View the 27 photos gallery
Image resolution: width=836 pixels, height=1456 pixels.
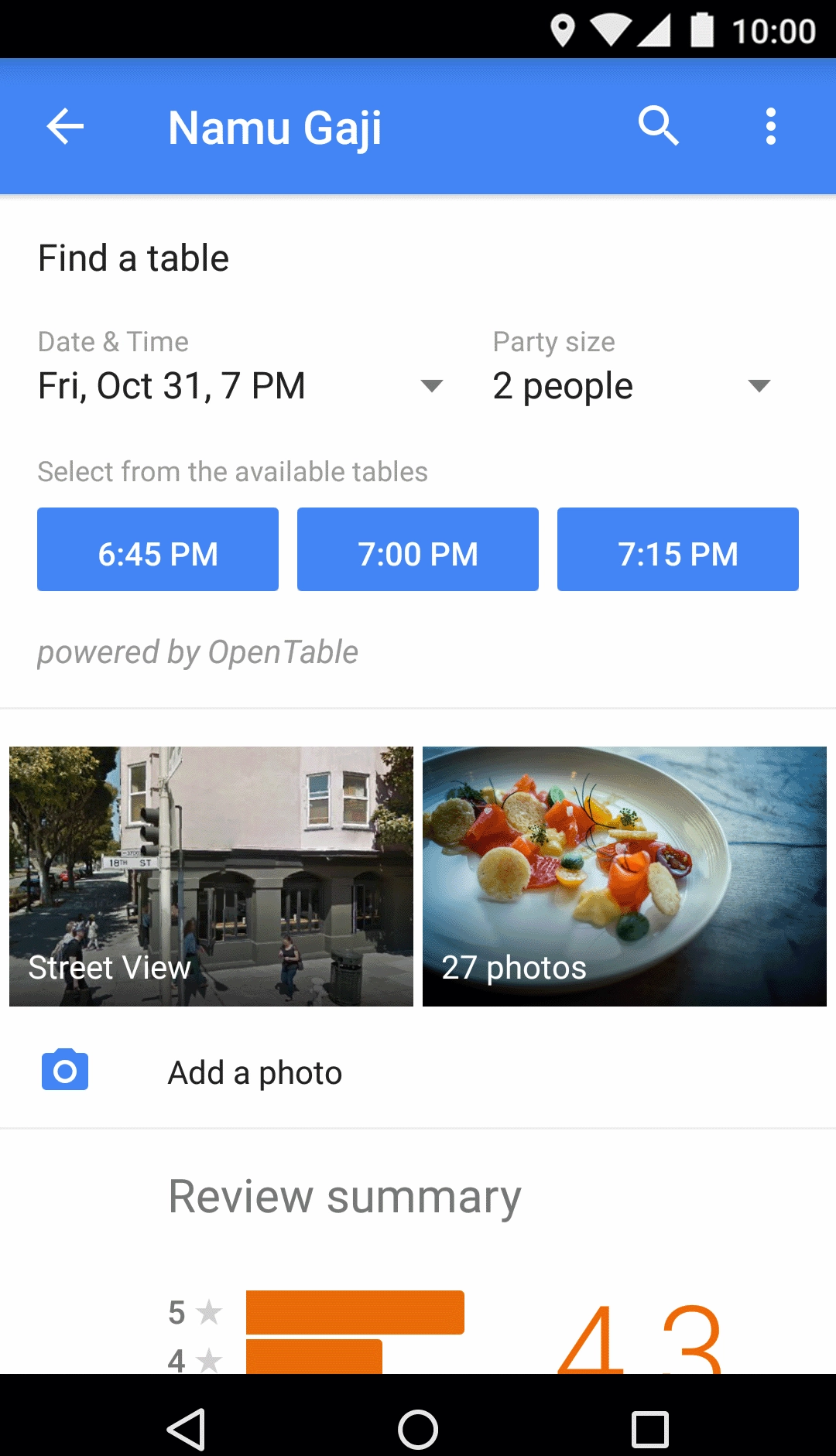point(625,876)
